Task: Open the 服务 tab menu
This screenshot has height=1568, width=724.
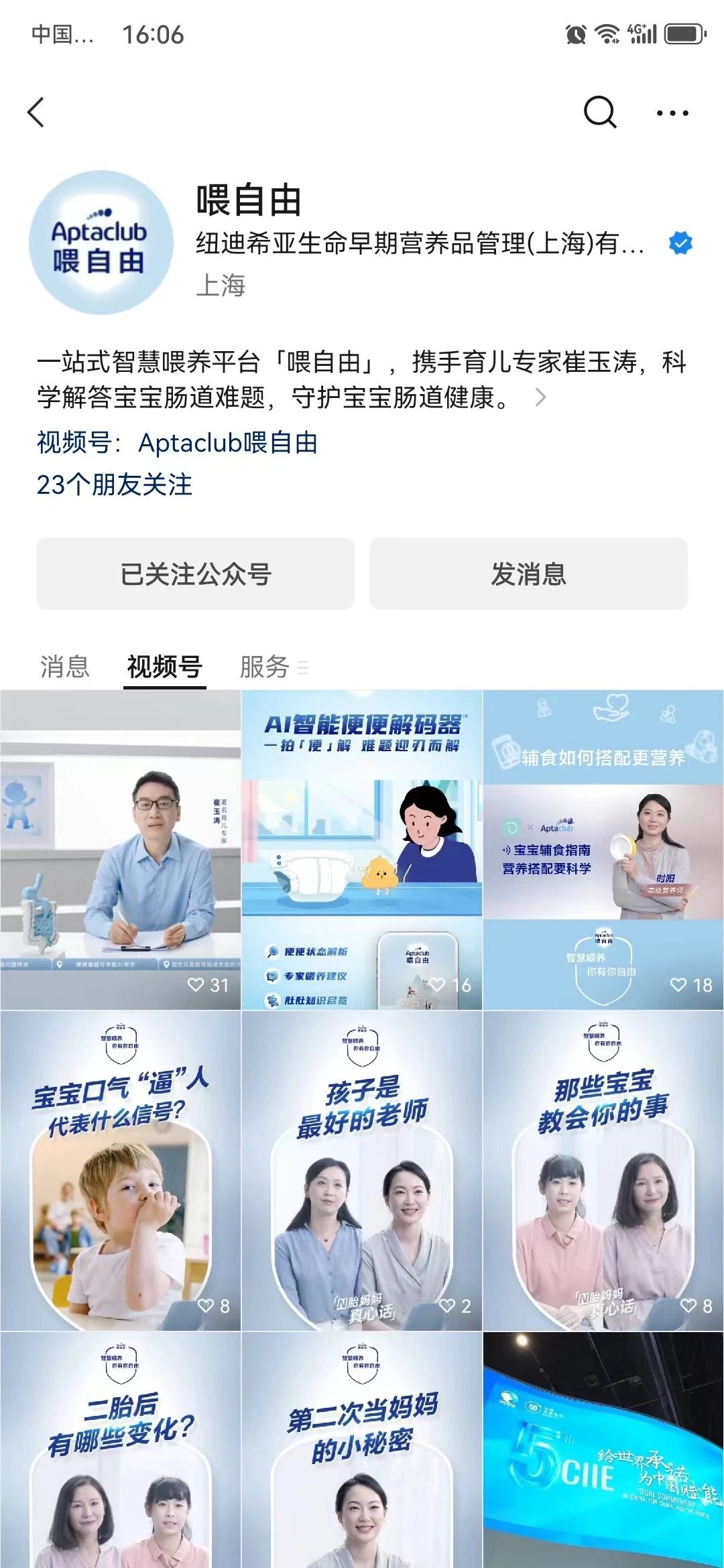Action: 274,667
